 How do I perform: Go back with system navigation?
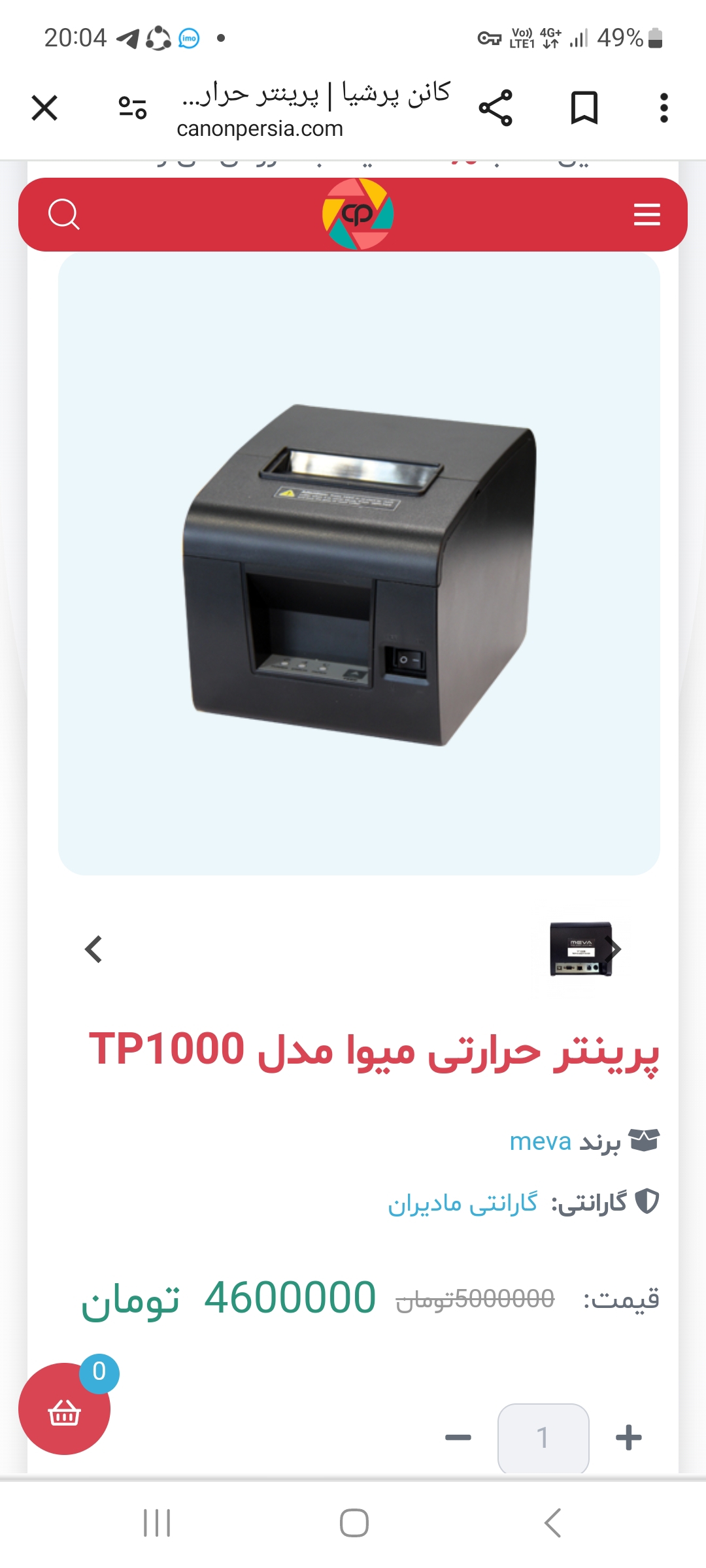coord(552,1523)
